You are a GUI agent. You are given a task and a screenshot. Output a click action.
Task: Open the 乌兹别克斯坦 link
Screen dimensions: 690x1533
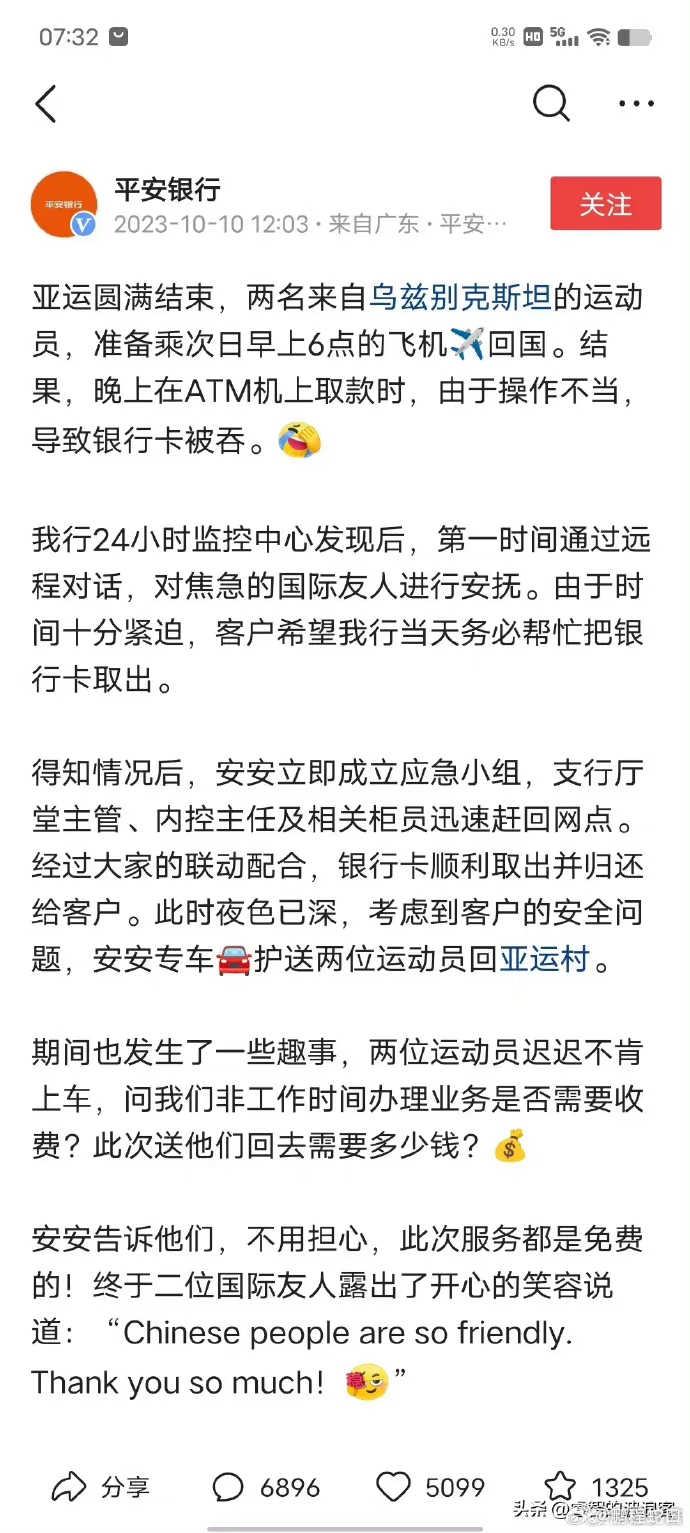tap(461, 296)
